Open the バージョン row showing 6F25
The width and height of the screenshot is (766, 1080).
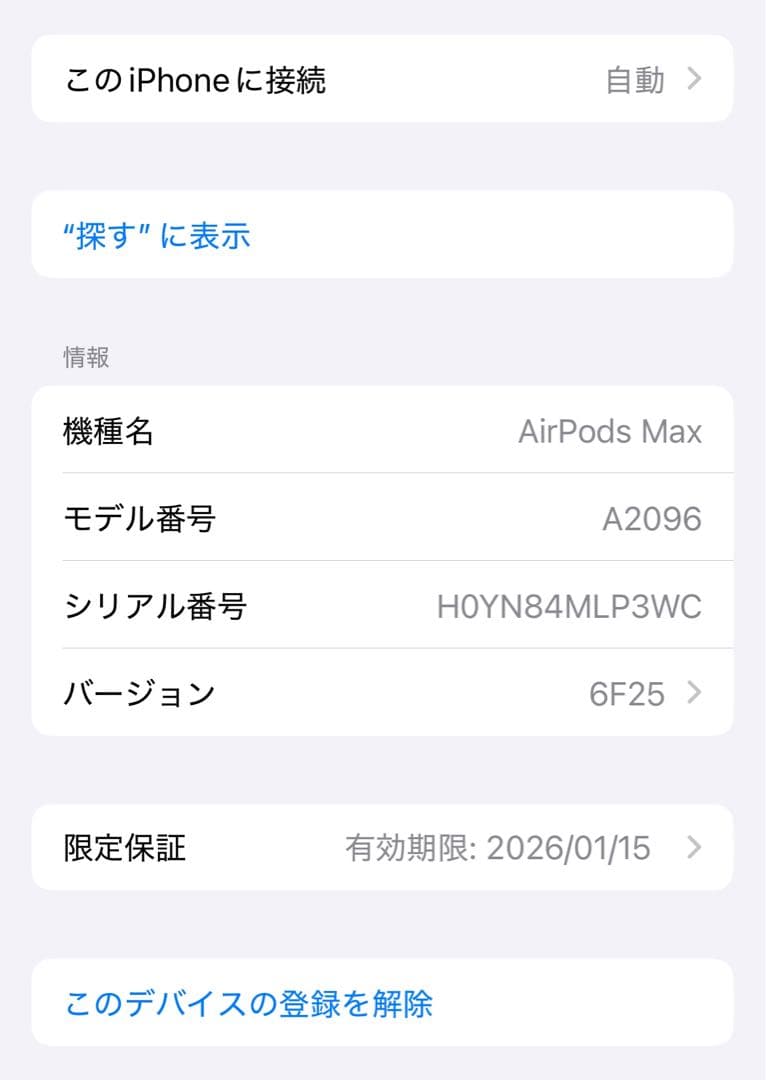coord(383,693)
